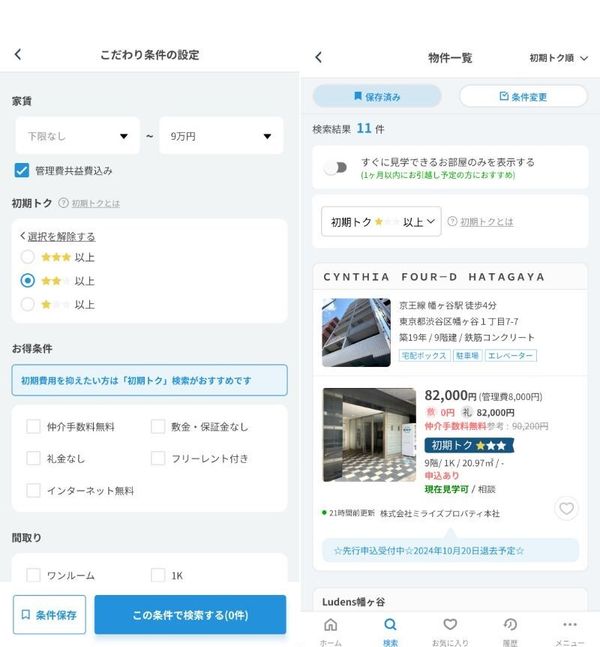Open the 9万円 maximum rent dropdown
600x647 pixels.
(x=221, y=136)
